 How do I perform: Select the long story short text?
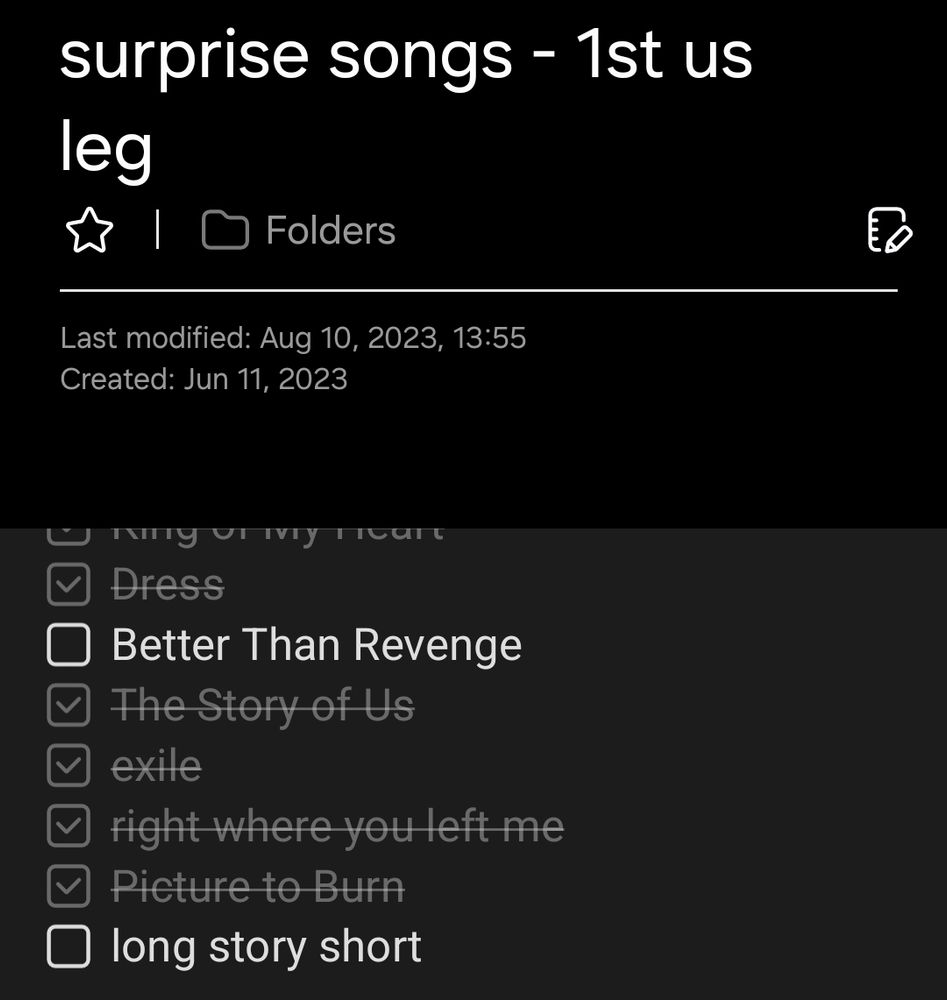coord(266,945)
